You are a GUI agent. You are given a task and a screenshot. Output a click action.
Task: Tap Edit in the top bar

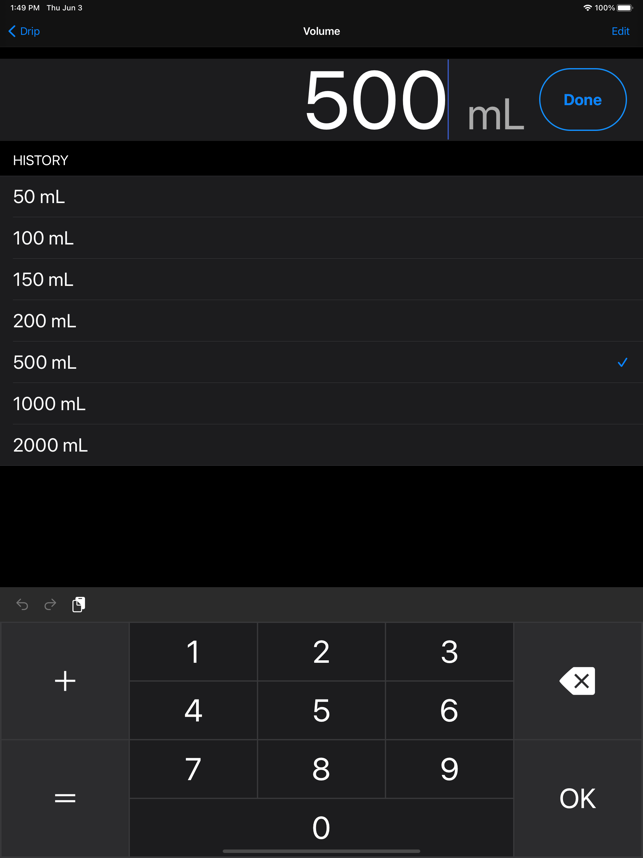[620, 31]
